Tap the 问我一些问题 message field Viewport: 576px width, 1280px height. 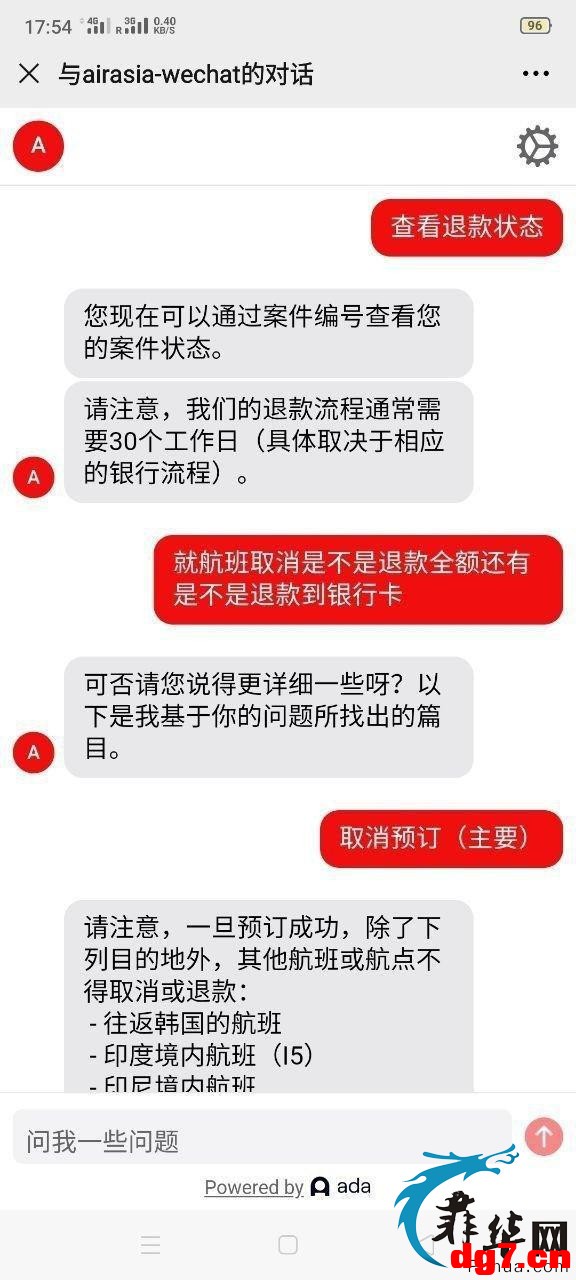tap(262, 1138)
